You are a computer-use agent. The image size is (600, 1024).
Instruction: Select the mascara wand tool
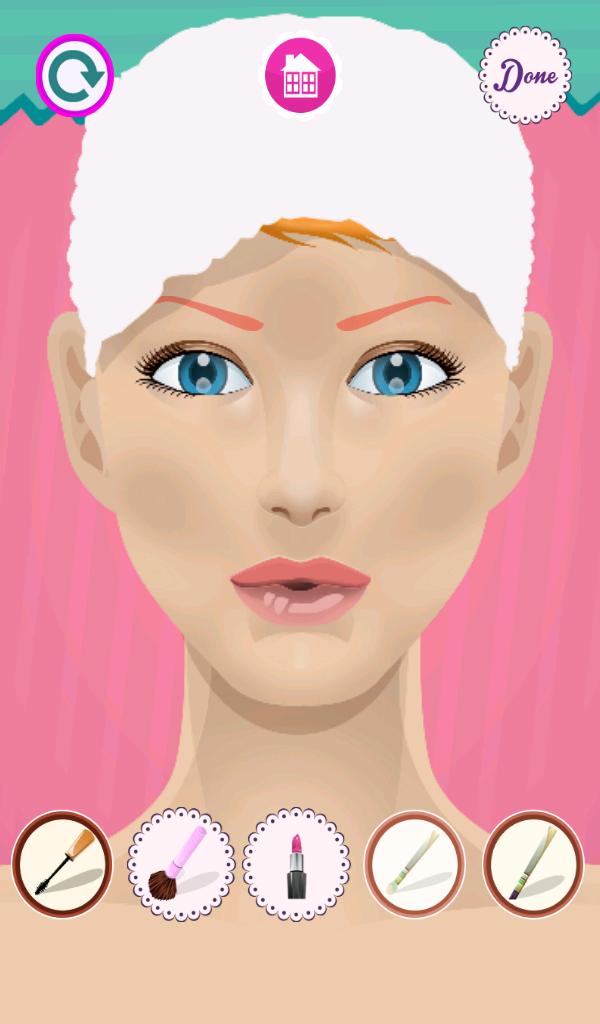[x=62, y=860]
